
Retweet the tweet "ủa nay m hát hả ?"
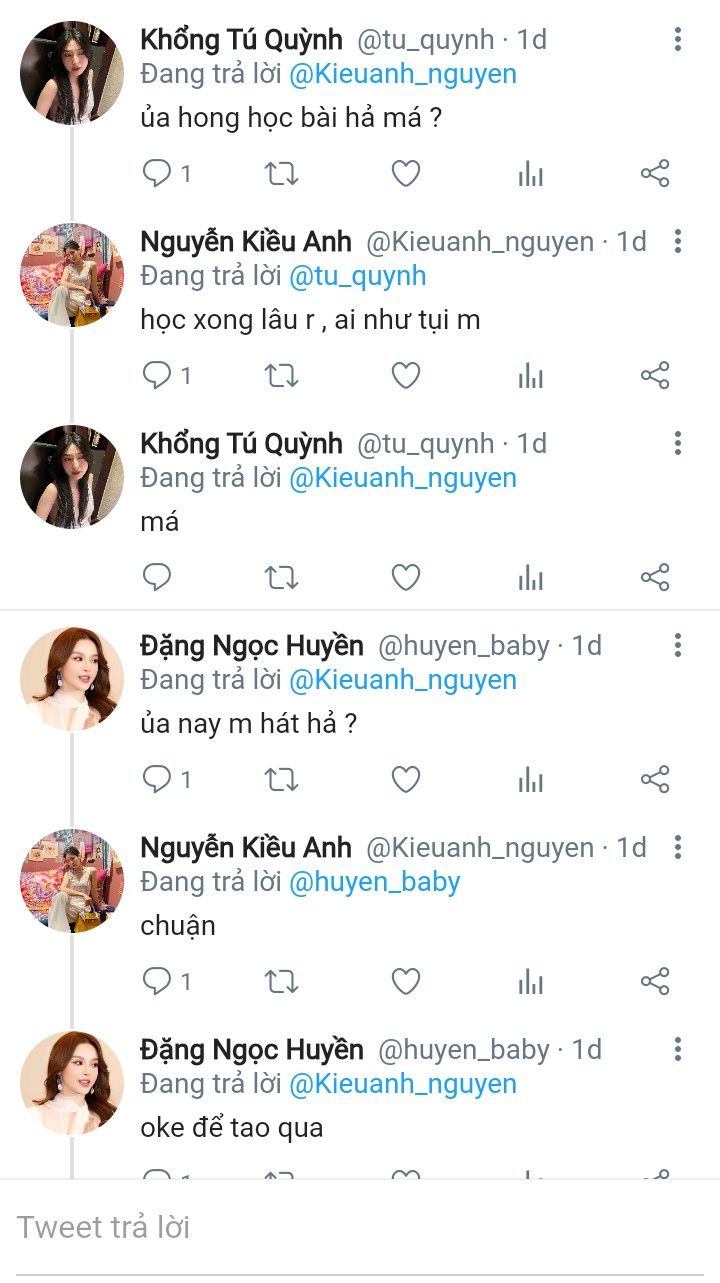click(x=281, y=780)
